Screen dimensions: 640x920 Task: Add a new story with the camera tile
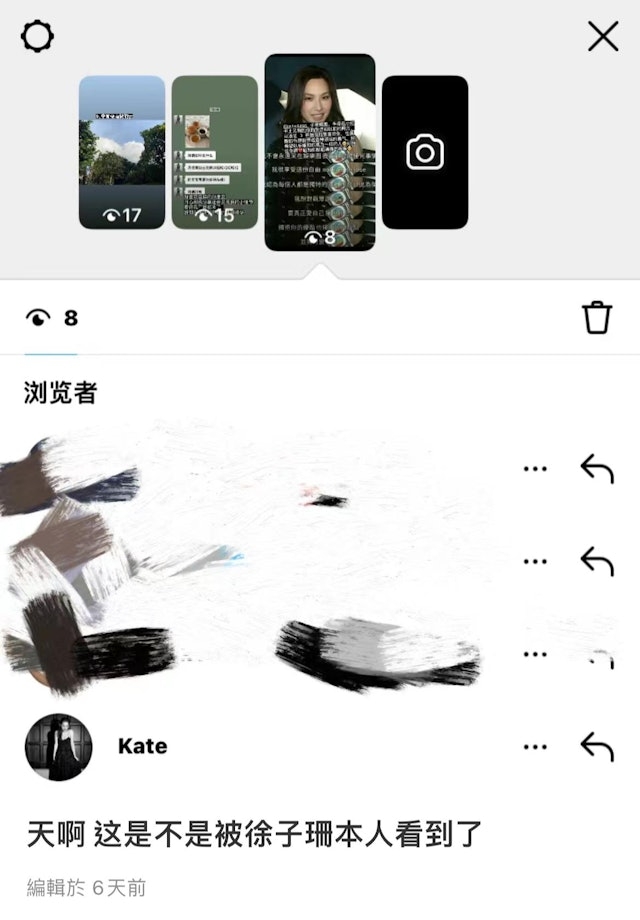pyautogui.click(x=425, y=152)
